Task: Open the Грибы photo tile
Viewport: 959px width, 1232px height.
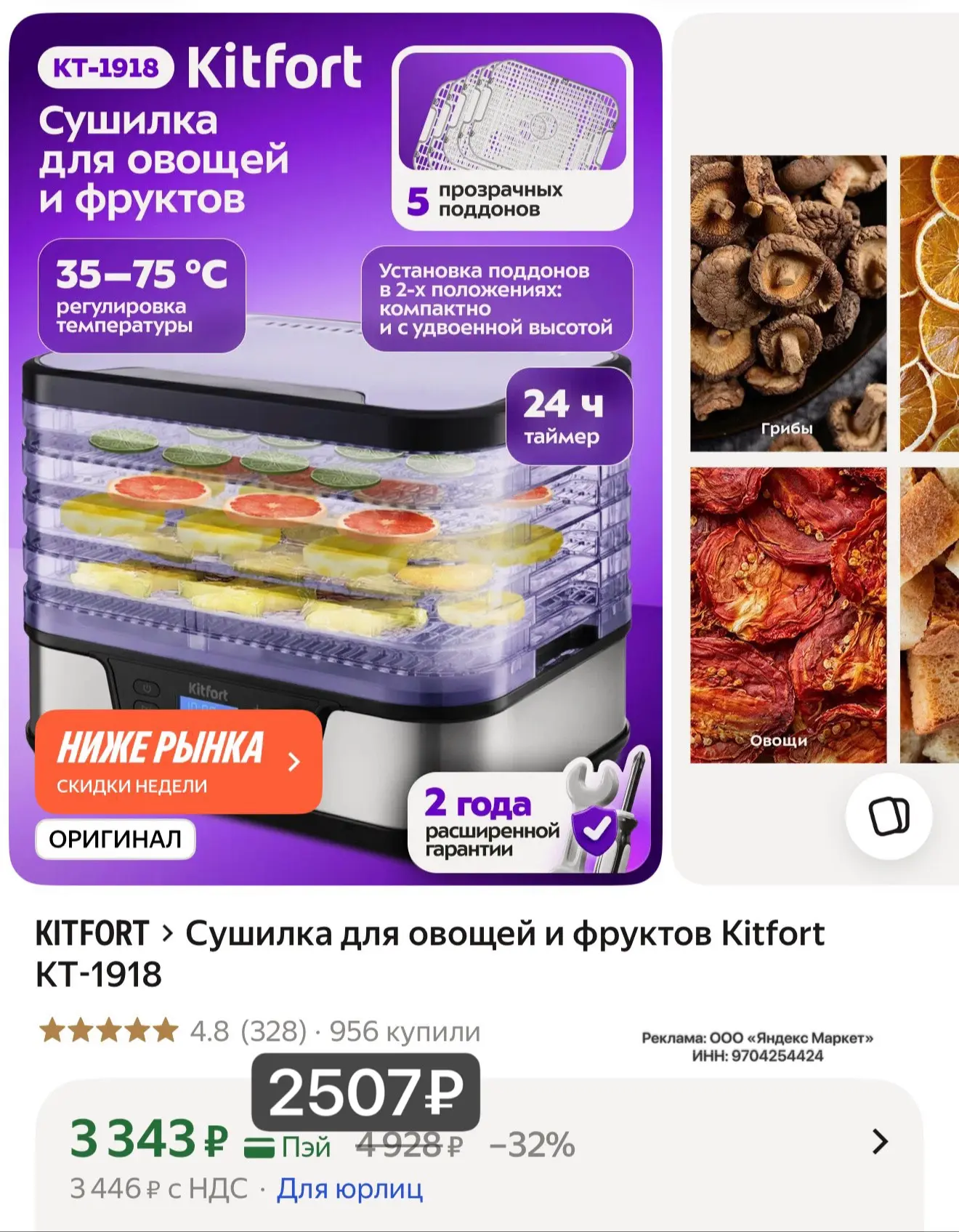Action: [x=788, y=303]
